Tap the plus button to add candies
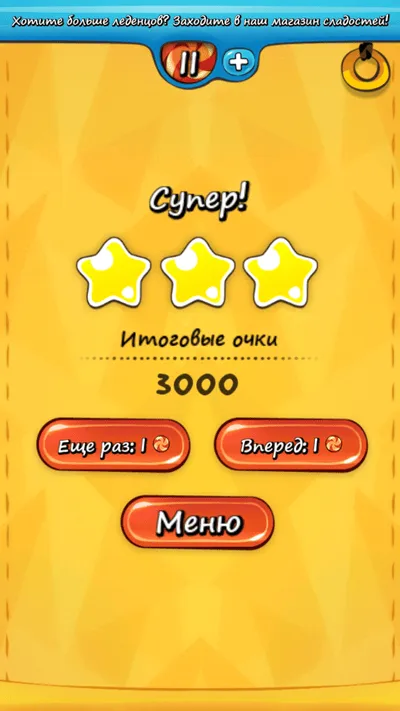This screenshot has height=711, width=400. pyautogui.click(x=238, y=63)
